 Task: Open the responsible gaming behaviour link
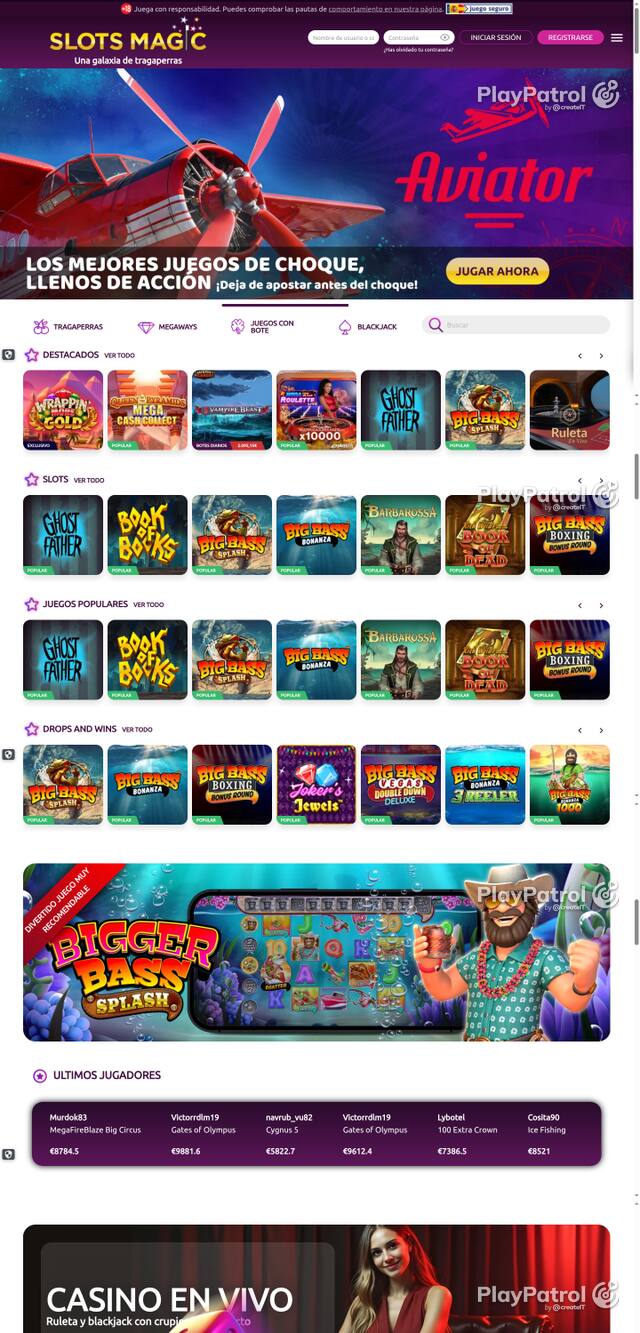pyautogui.click(x=386, y=9)
